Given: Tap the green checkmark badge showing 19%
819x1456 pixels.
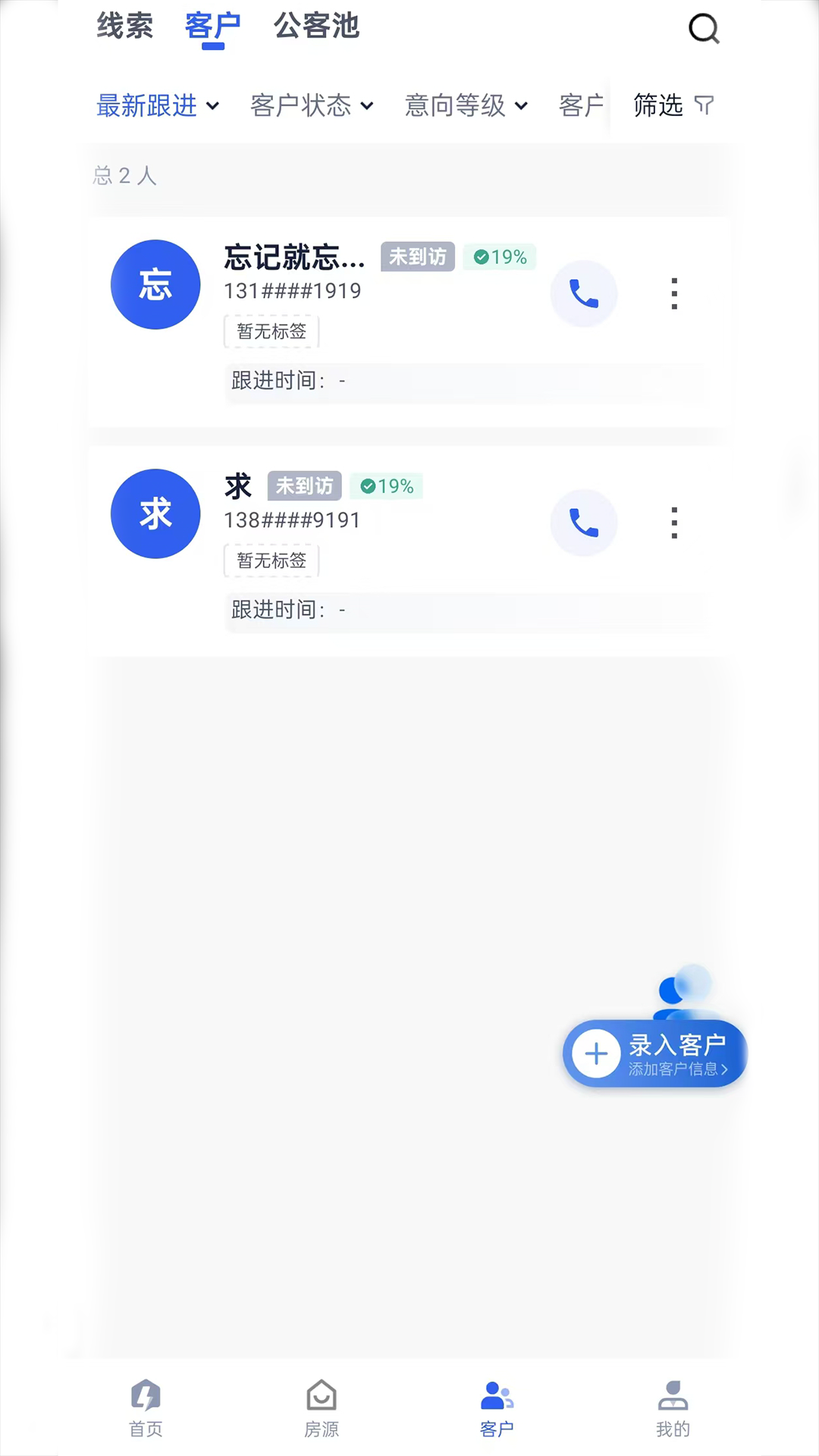Looking at the screenshot, I should 498,258.
